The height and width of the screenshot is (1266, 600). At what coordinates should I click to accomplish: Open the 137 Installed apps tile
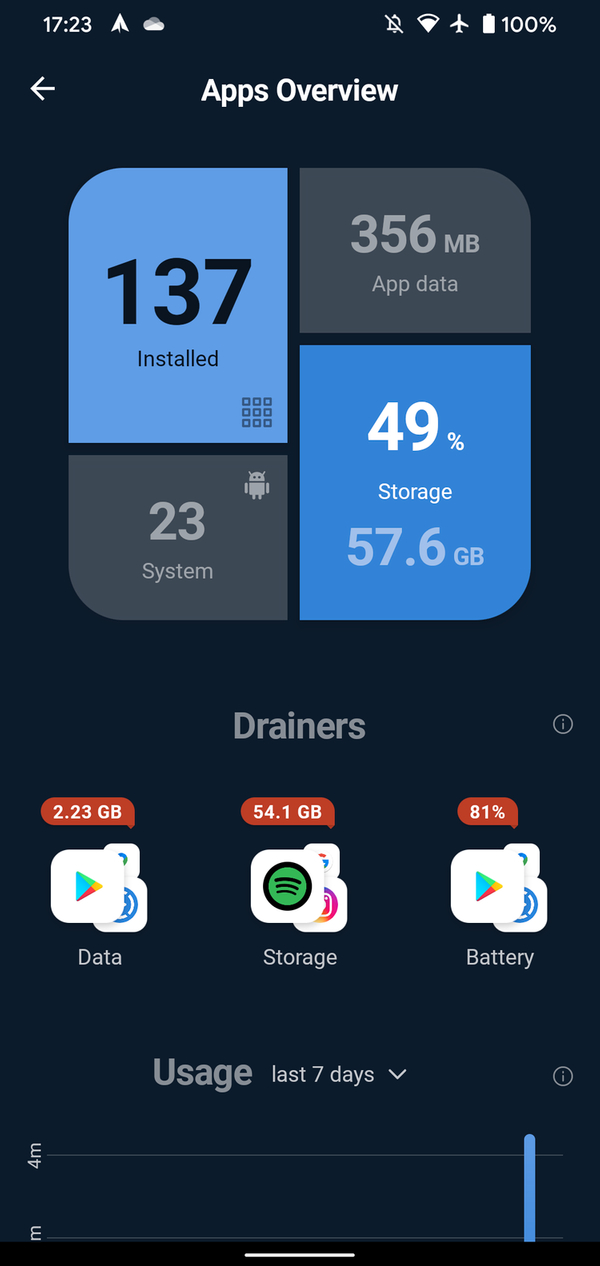pos(178,305)
